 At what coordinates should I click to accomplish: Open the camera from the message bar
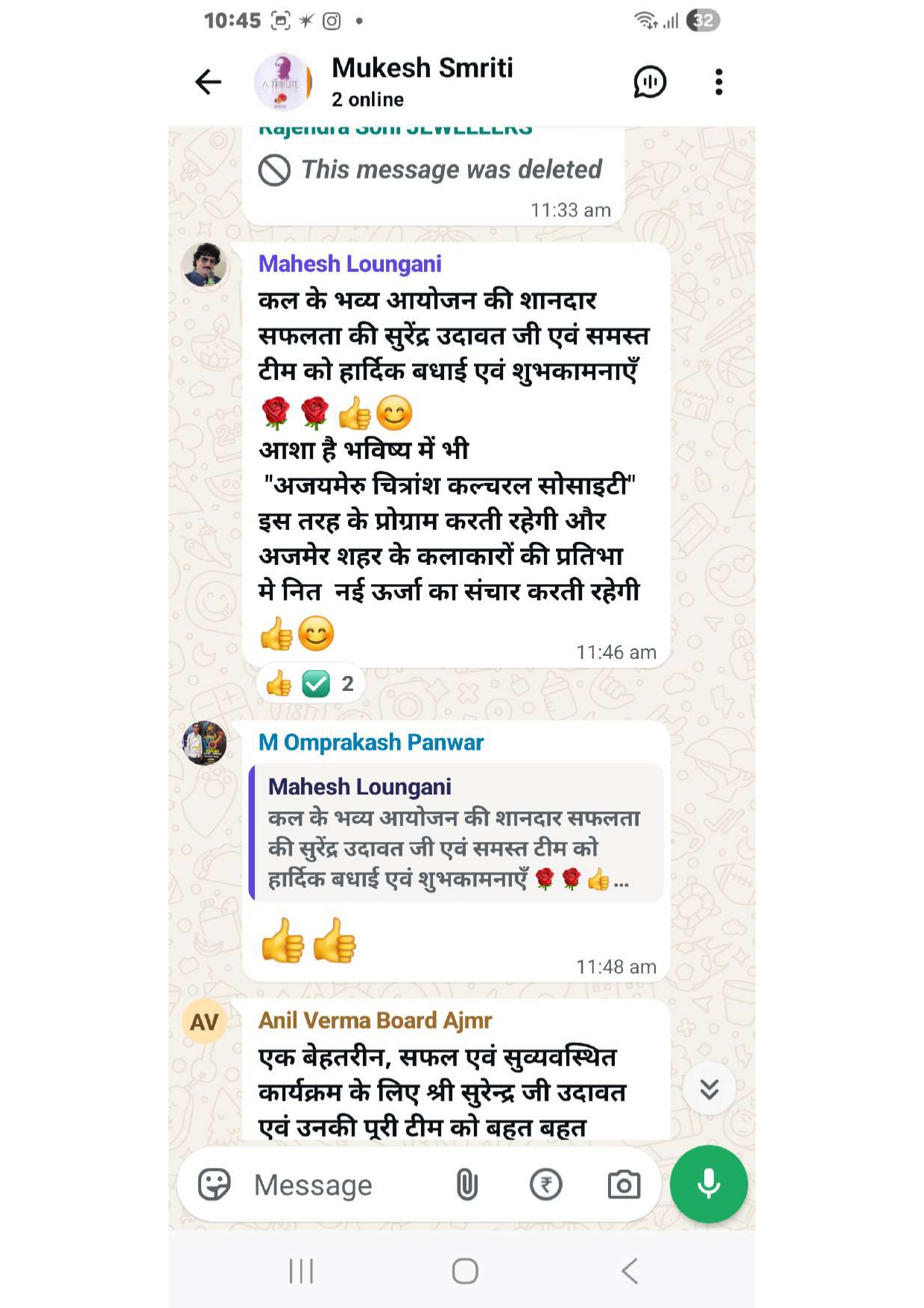coord(624,1184)
